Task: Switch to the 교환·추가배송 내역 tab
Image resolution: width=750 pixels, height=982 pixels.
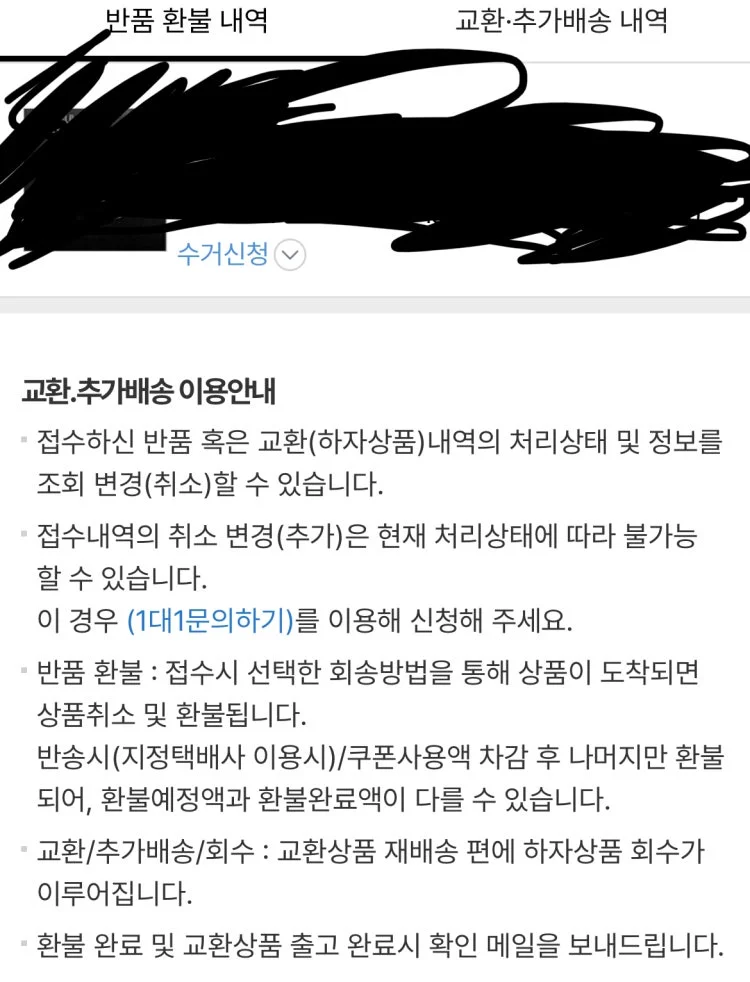Action: click(x=561, y=20)
